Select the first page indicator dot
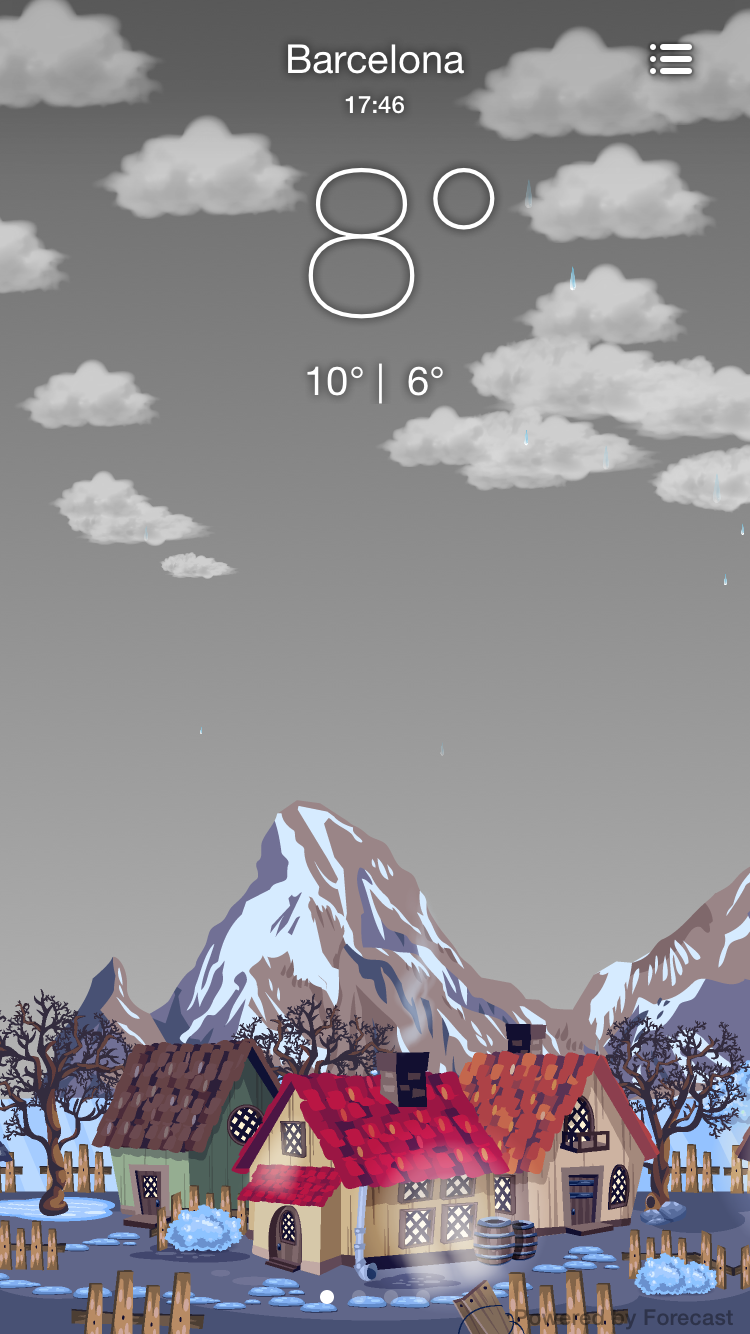 [327, 1297]
